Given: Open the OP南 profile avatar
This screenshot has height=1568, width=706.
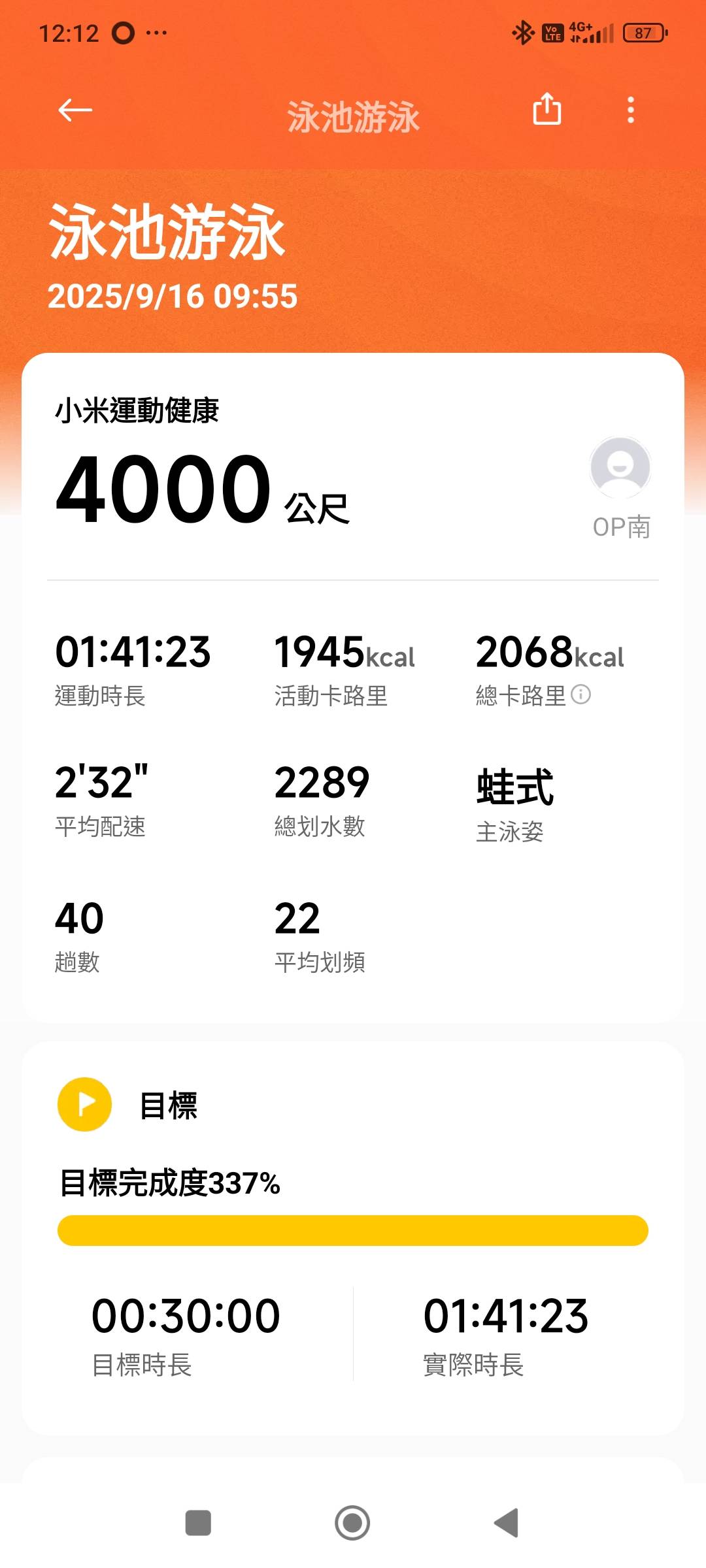Looking at the screenshot, I should [x=620, y=467].
